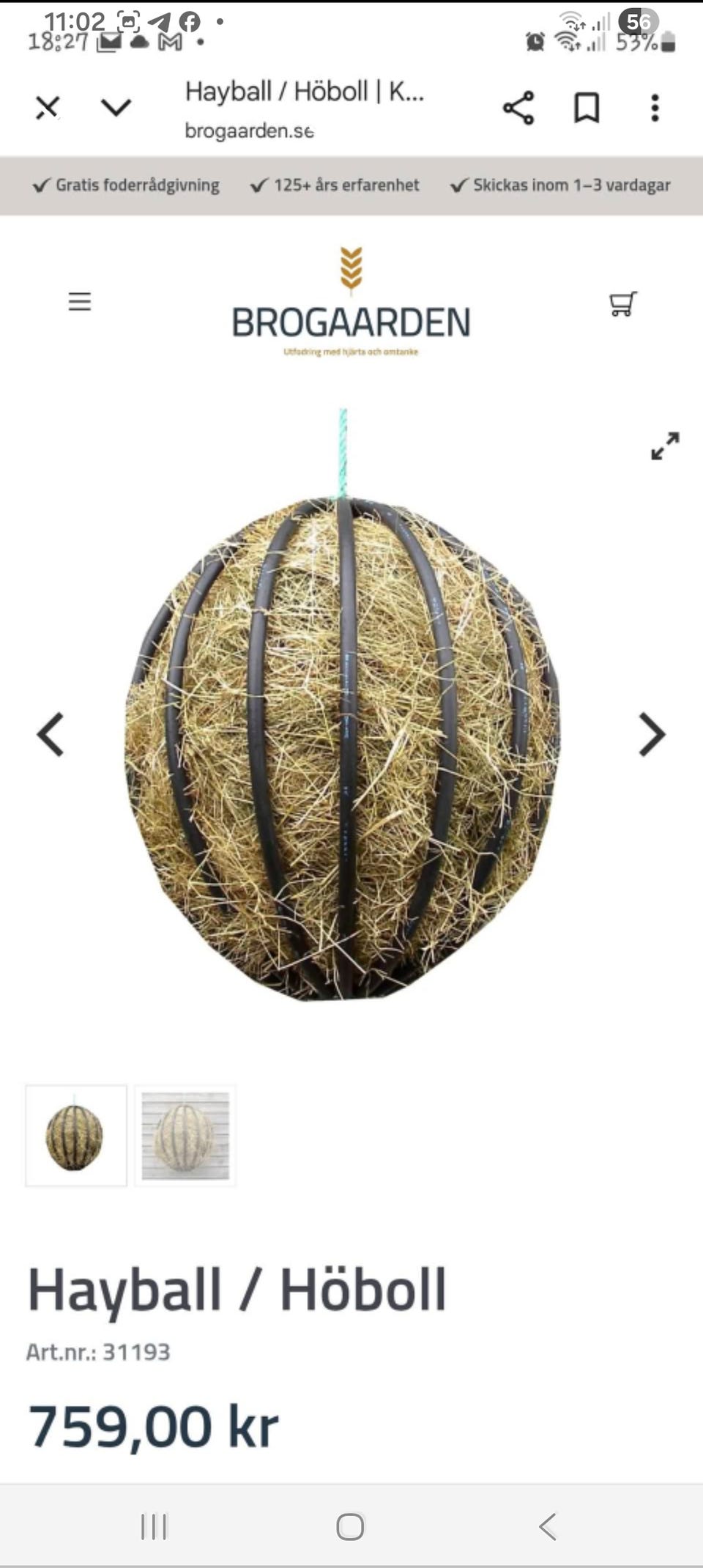Image resolution: width=703 pixels, height=1568 pixels.
Task: Expand the product image to fullscreen
Action: point(665,445)
